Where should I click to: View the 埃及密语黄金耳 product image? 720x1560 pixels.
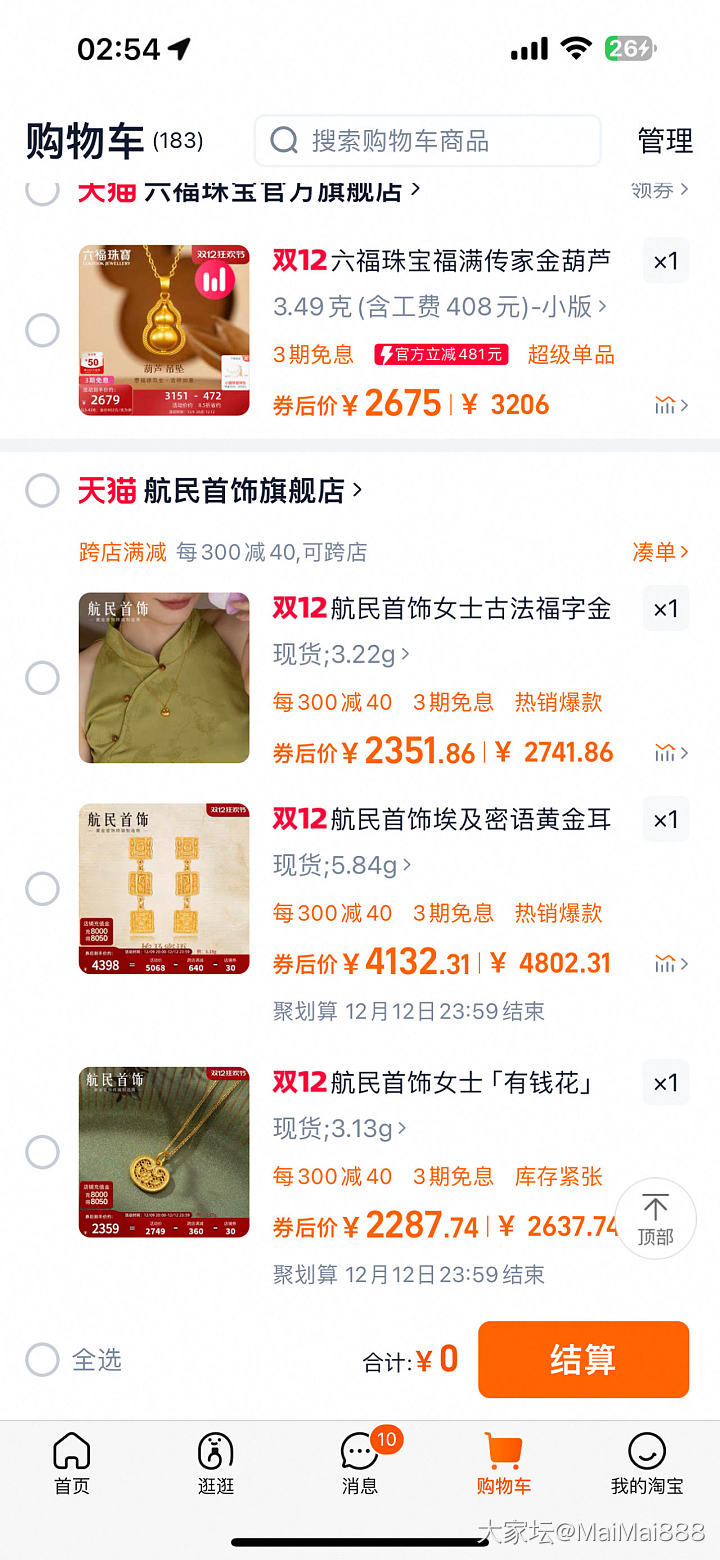(x=164, y=888)
